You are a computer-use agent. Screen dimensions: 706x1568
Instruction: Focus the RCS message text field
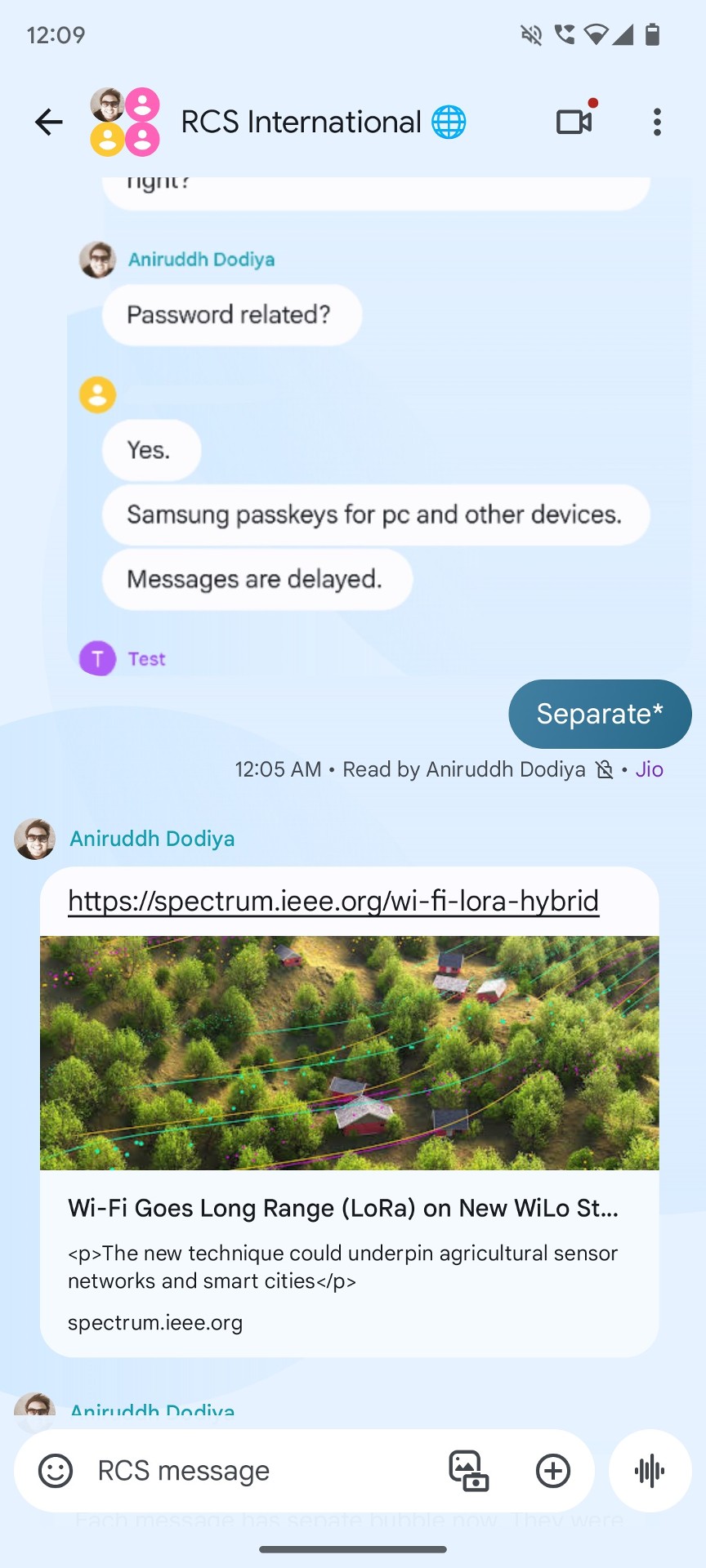261,1471
